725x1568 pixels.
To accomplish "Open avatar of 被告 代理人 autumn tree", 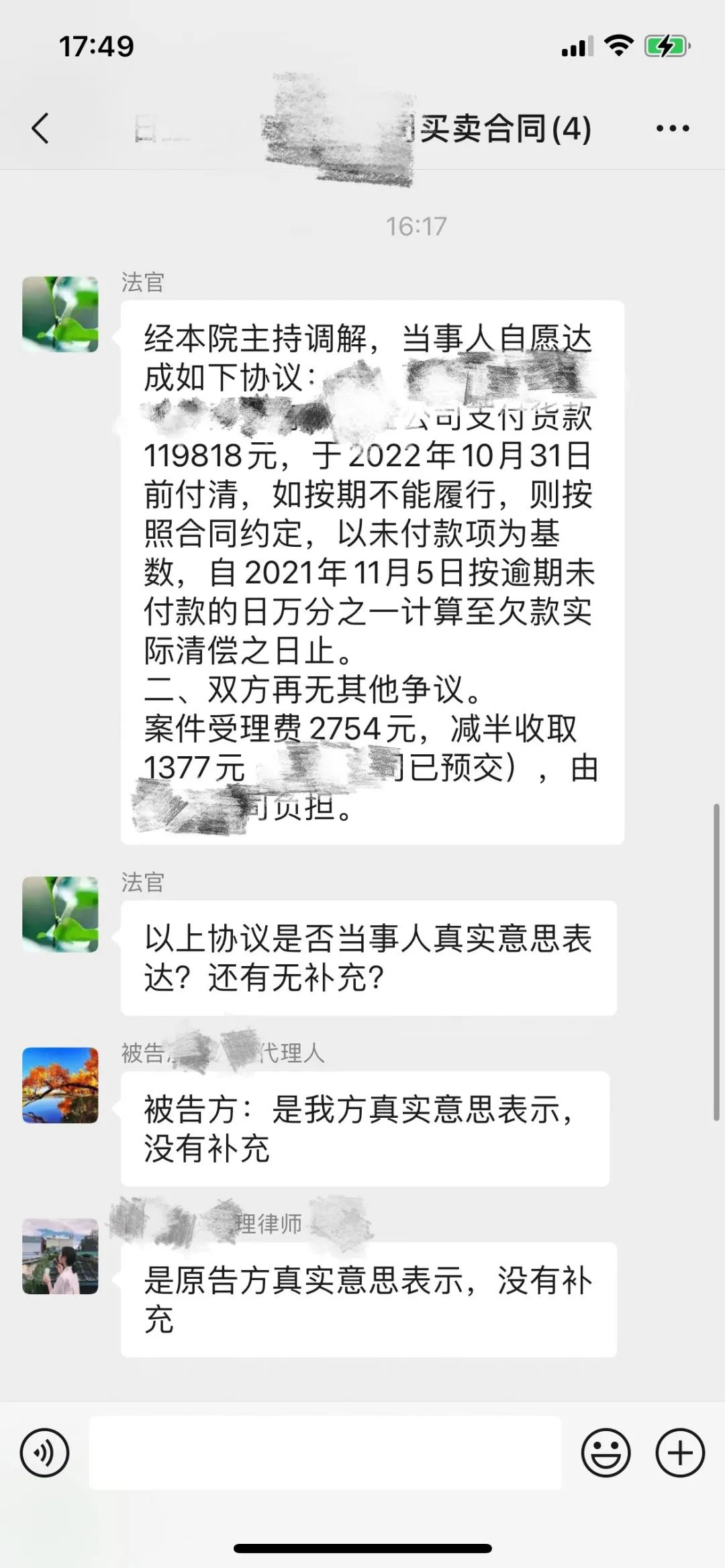I will [x=60, y=1085].
